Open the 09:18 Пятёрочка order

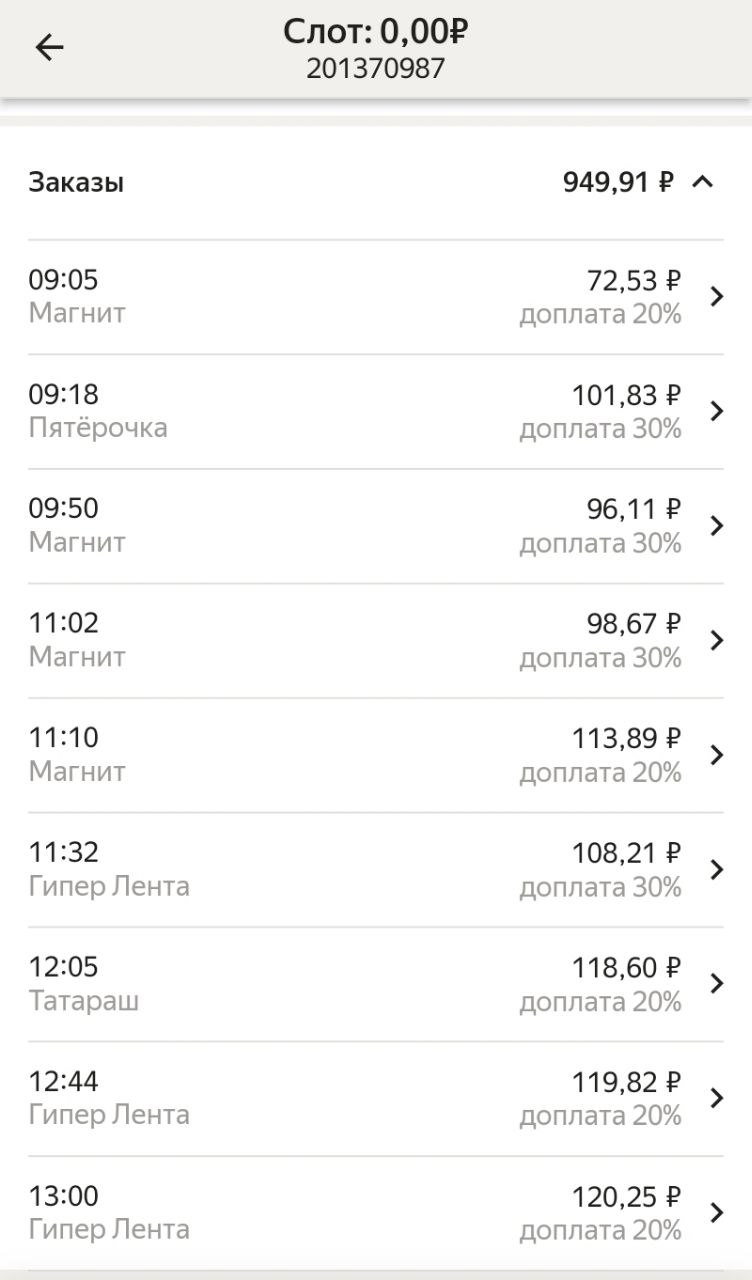tap(375, 411)
